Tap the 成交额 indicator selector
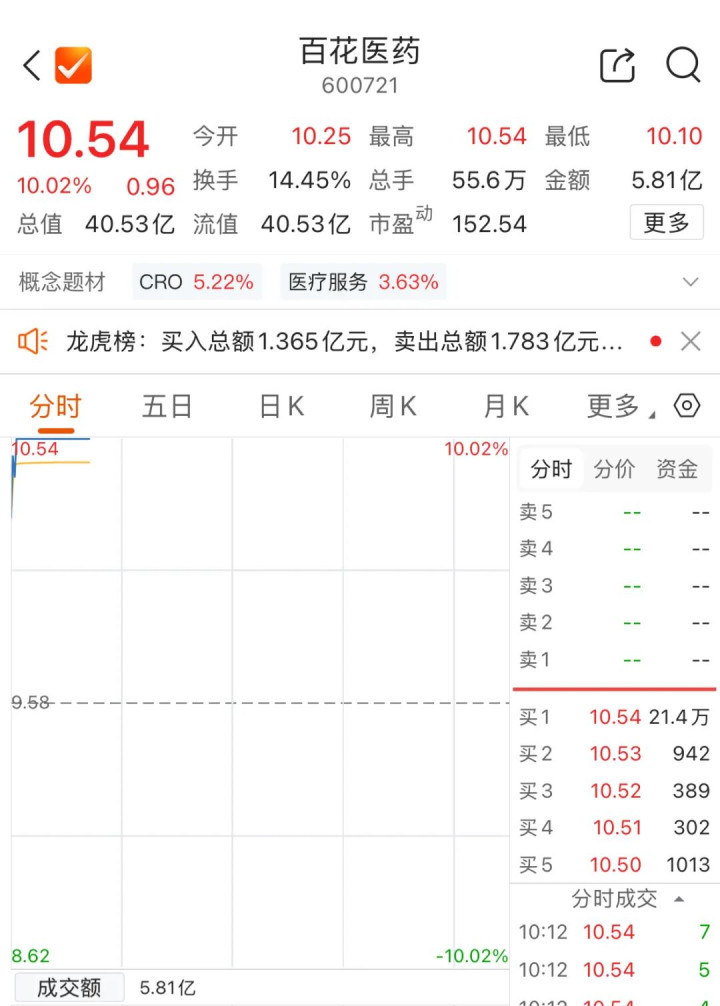Screen dimensions: 720x1006 point(69,987)
